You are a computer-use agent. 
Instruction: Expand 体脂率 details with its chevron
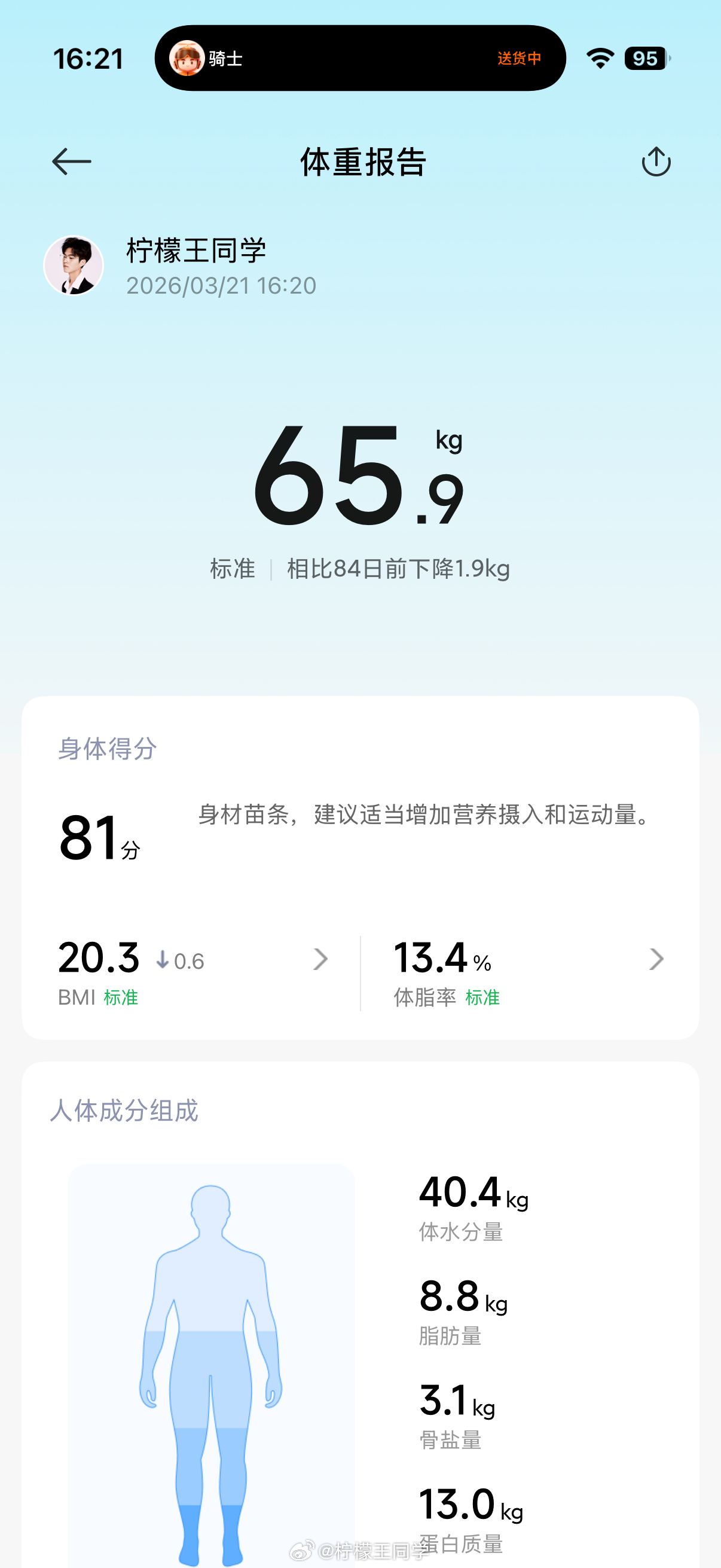click(x=656, y=959)
